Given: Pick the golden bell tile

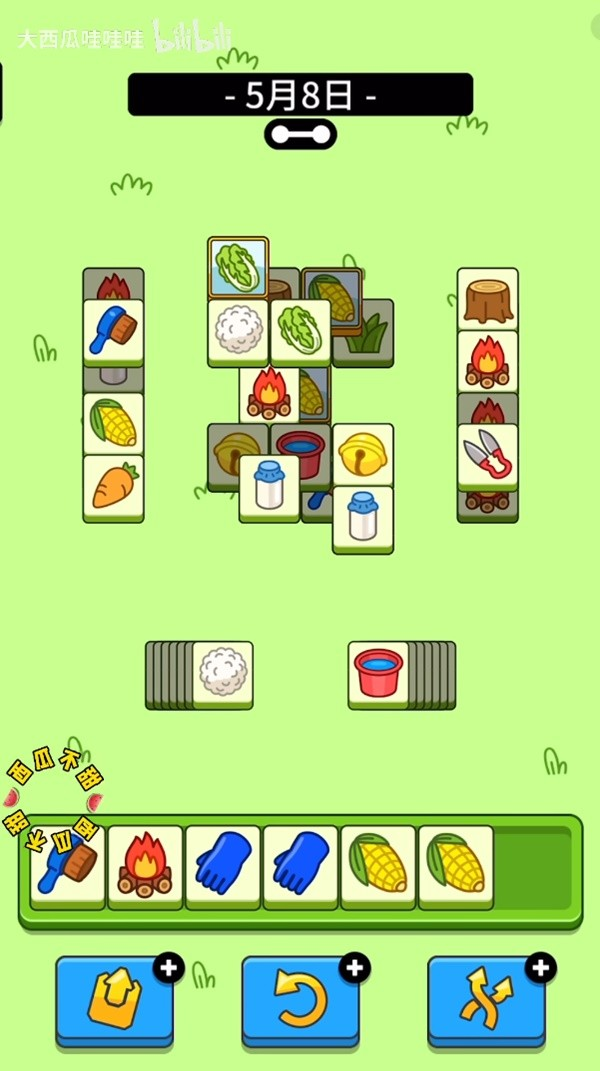Looking at the screenshot, I should point(362,453).
